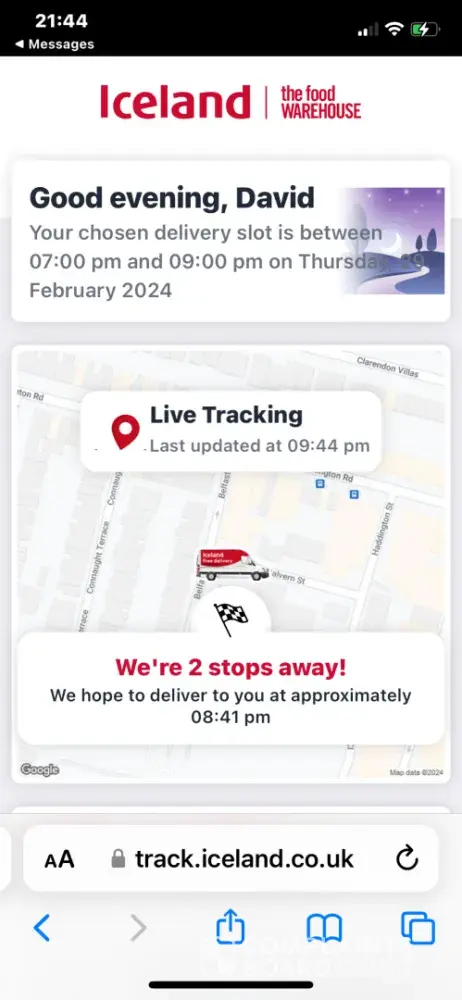
Task: Open the AA reader options menu
Action: coord(59,859)
